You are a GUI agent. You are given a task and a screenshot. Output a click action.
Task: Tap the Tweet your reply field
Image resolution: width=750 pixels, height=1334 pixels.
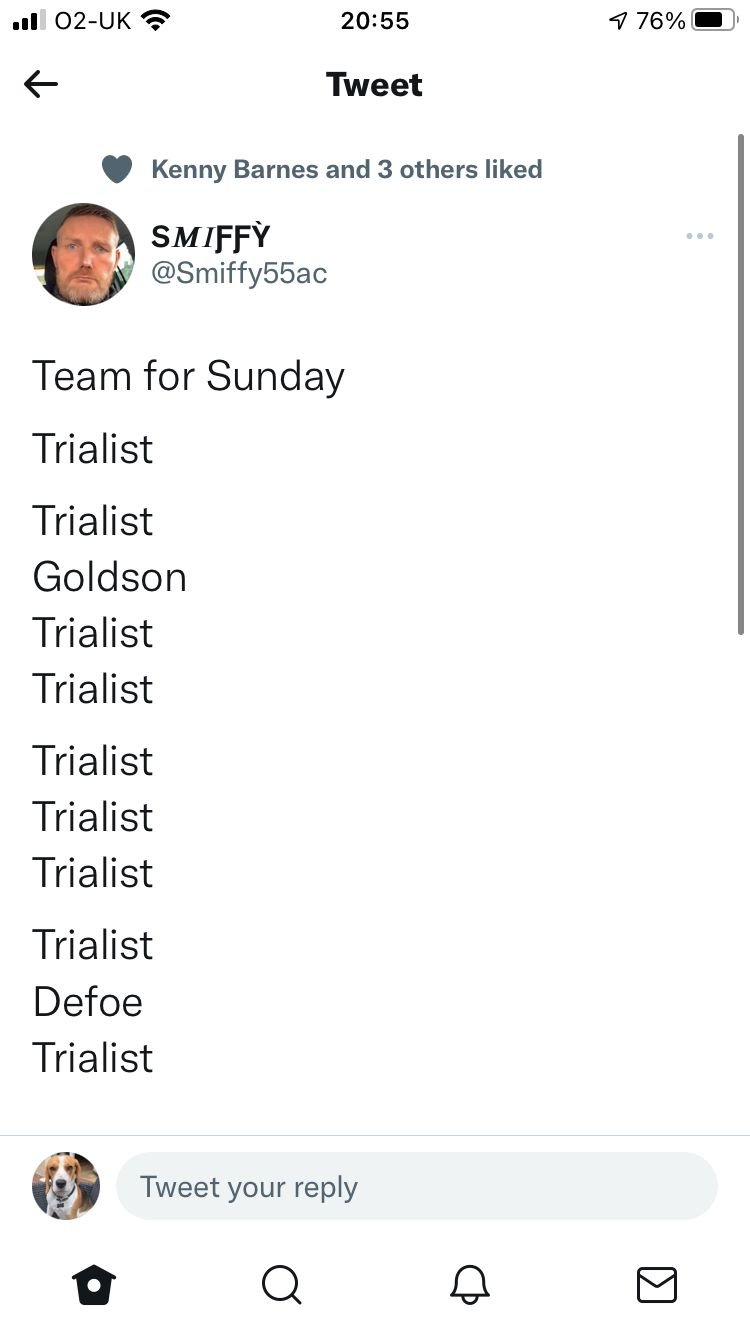point(417,1186)
